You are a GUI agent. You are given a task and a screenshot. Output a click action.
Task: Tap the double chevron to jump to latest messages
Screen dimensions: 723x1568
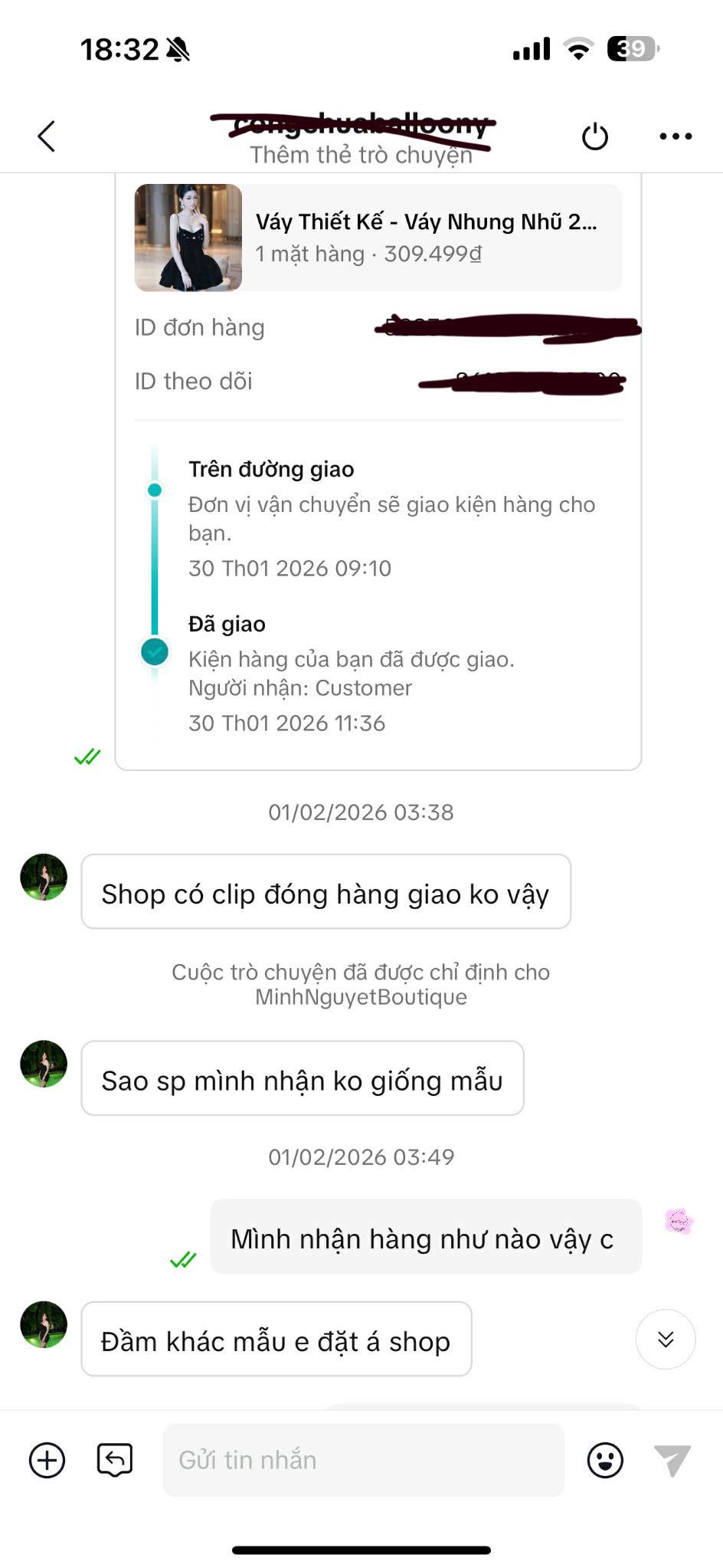point(666,1339)
